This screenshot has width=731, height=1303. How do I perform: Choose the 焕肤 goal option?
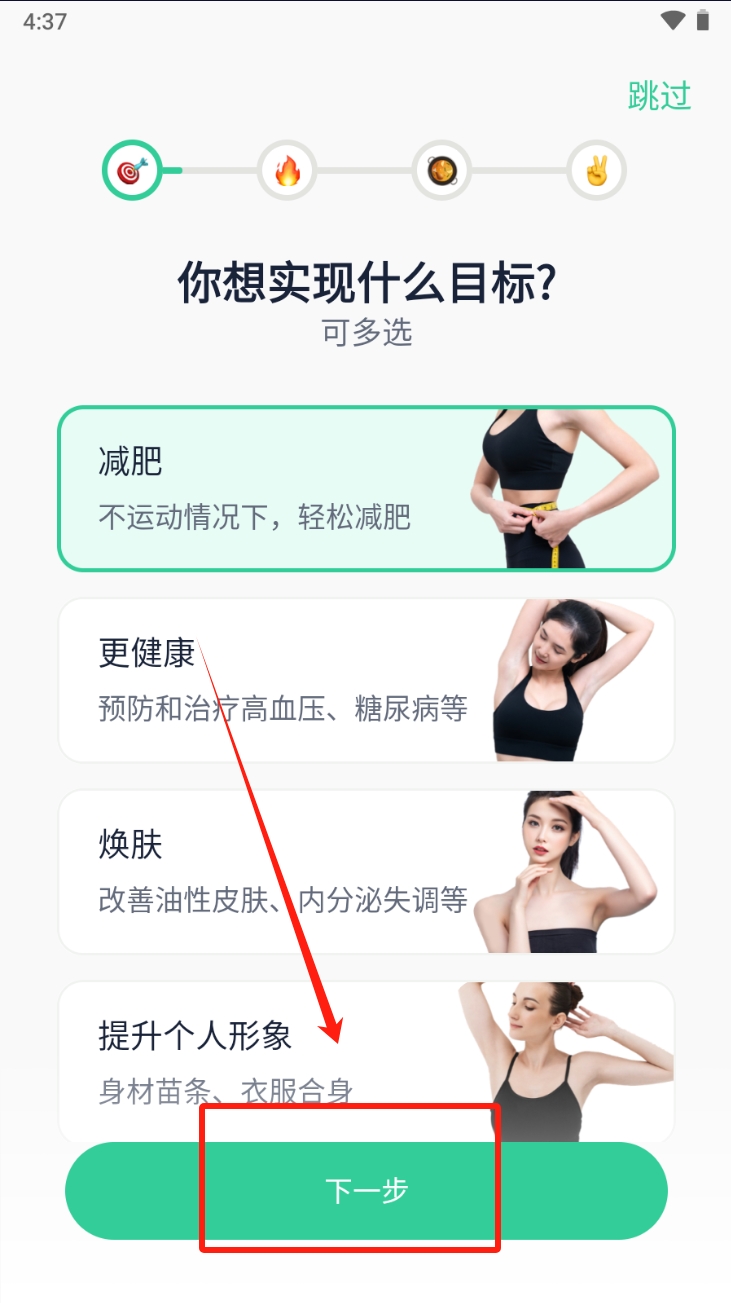pos(366,872)
